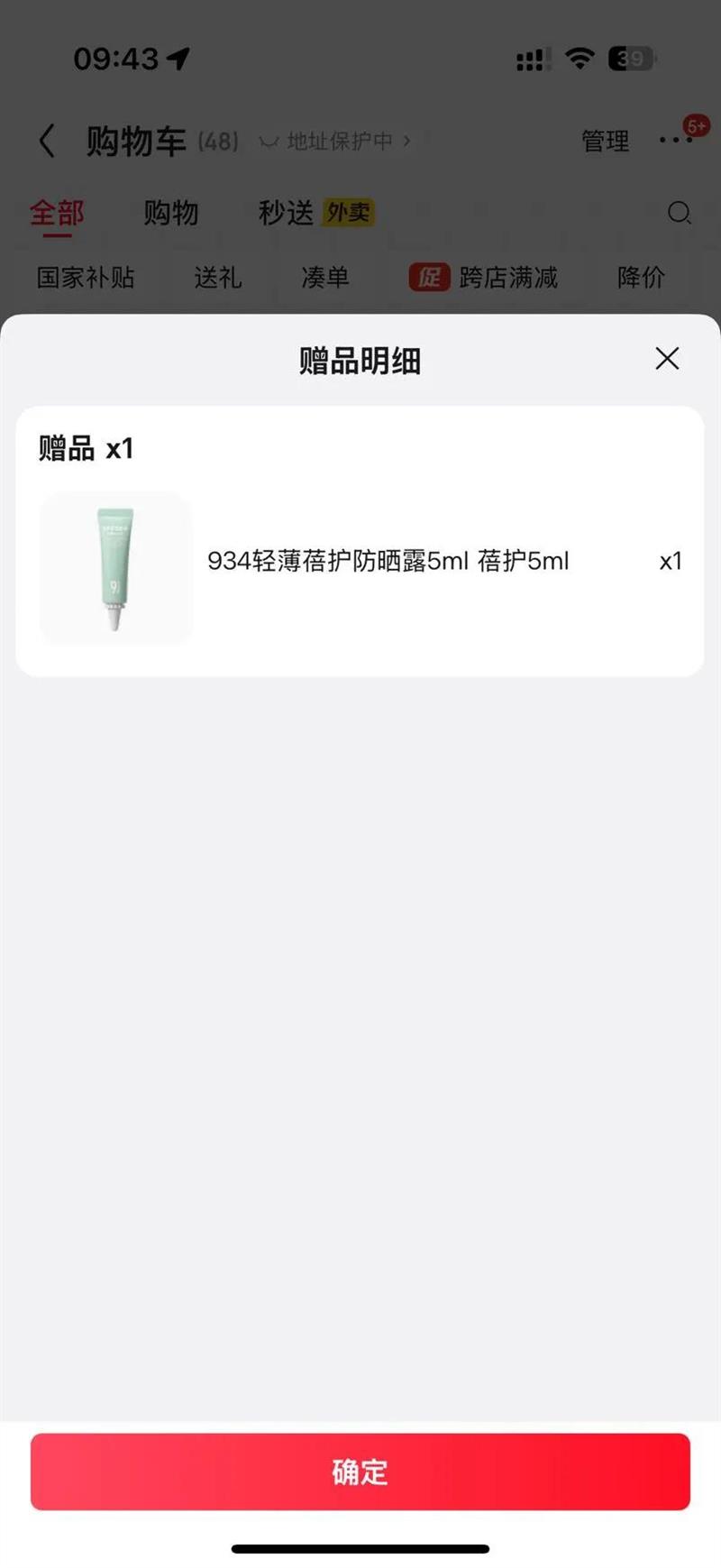Tap the back arrow chevron

[x=47, y=142]
